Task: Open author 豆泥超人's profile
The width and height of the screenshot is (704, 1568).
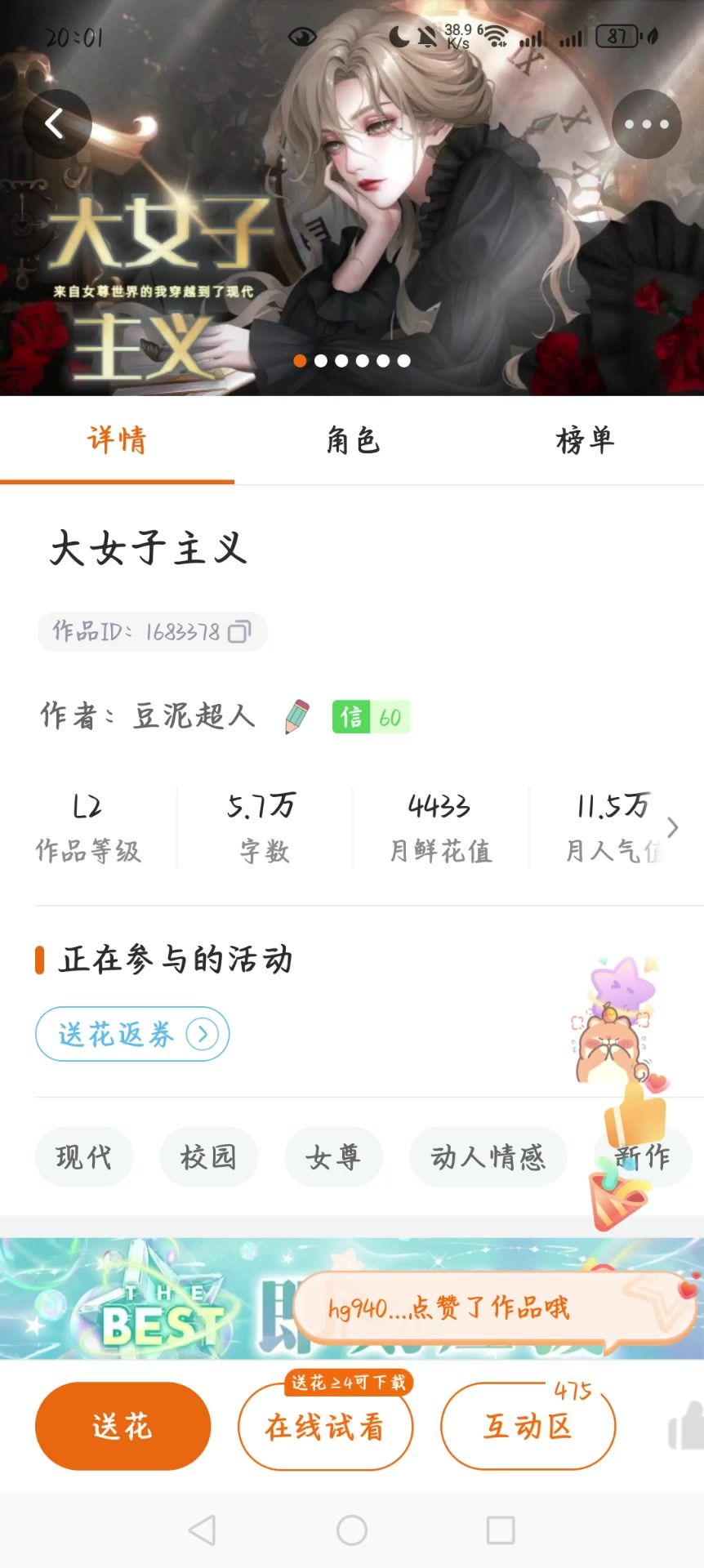Action: pos(194,716)
